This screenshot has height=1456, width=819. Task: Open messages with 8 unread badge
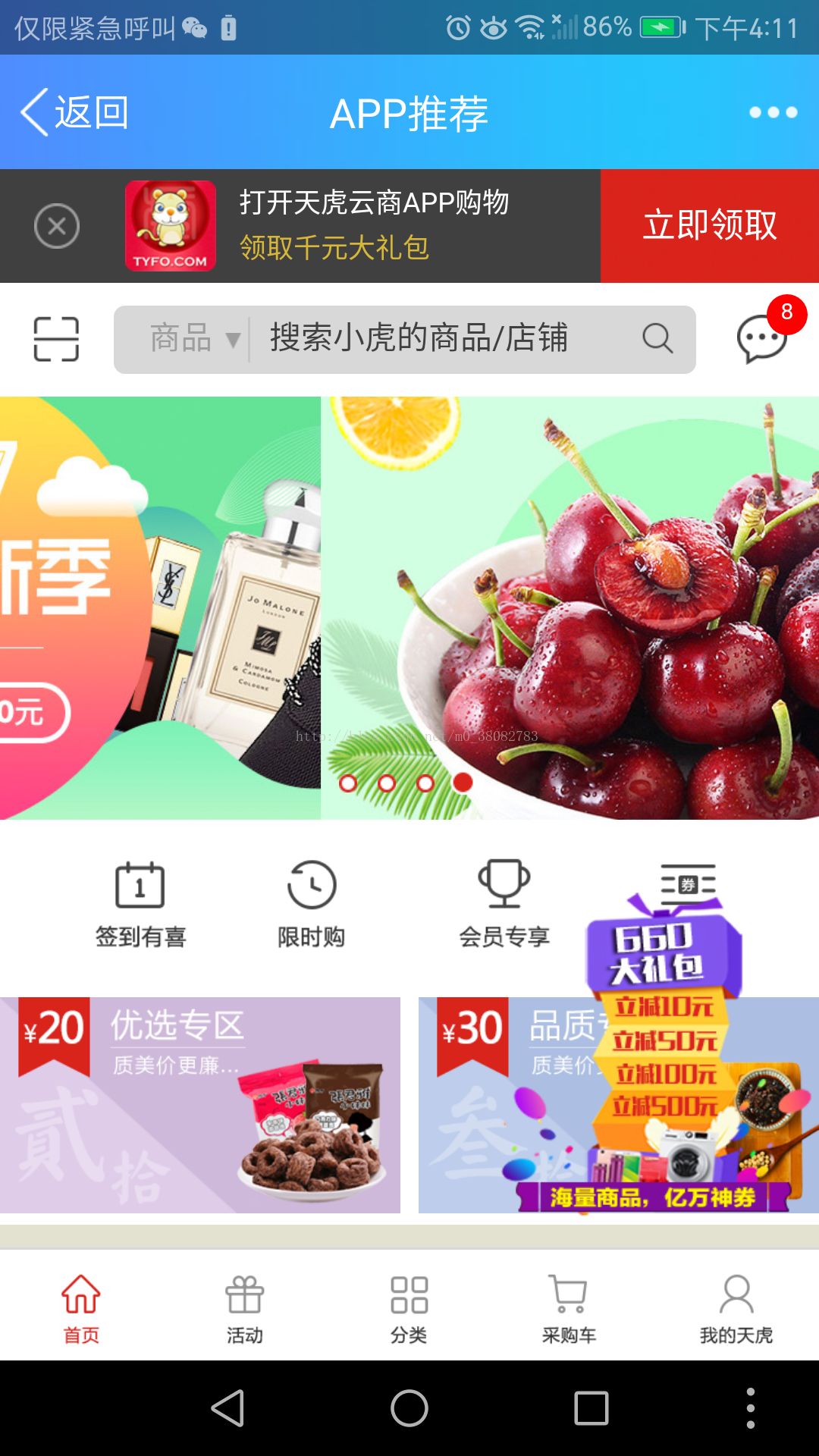pyautogui.click(x=762, y=339)
